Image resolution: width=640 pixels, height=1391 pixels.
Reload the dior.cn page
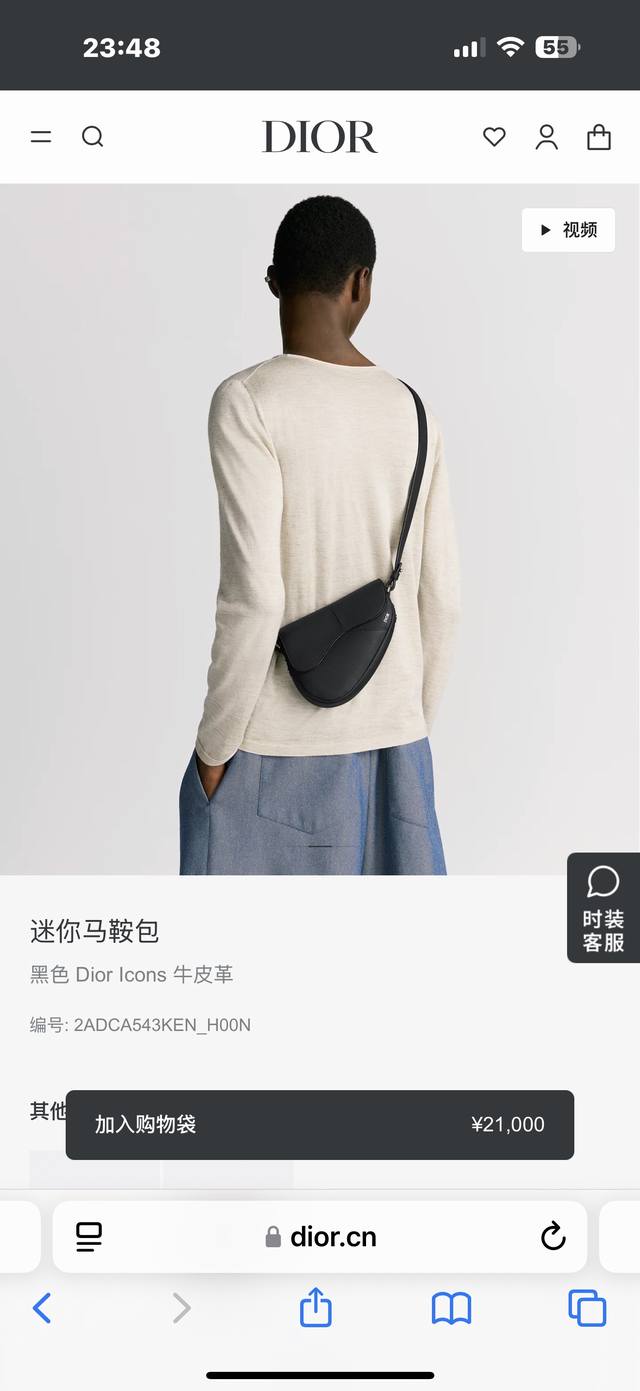pyautogui.click(x=553, y=1237)
